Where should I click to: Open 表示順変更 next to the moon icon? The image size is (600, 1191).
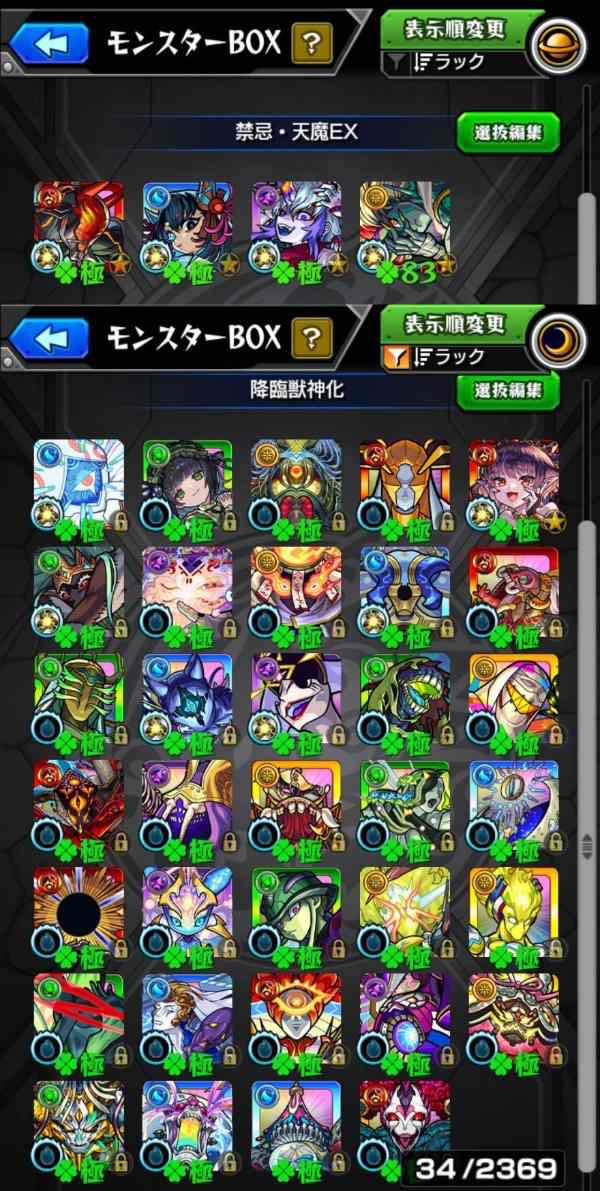tap(461, 324)
